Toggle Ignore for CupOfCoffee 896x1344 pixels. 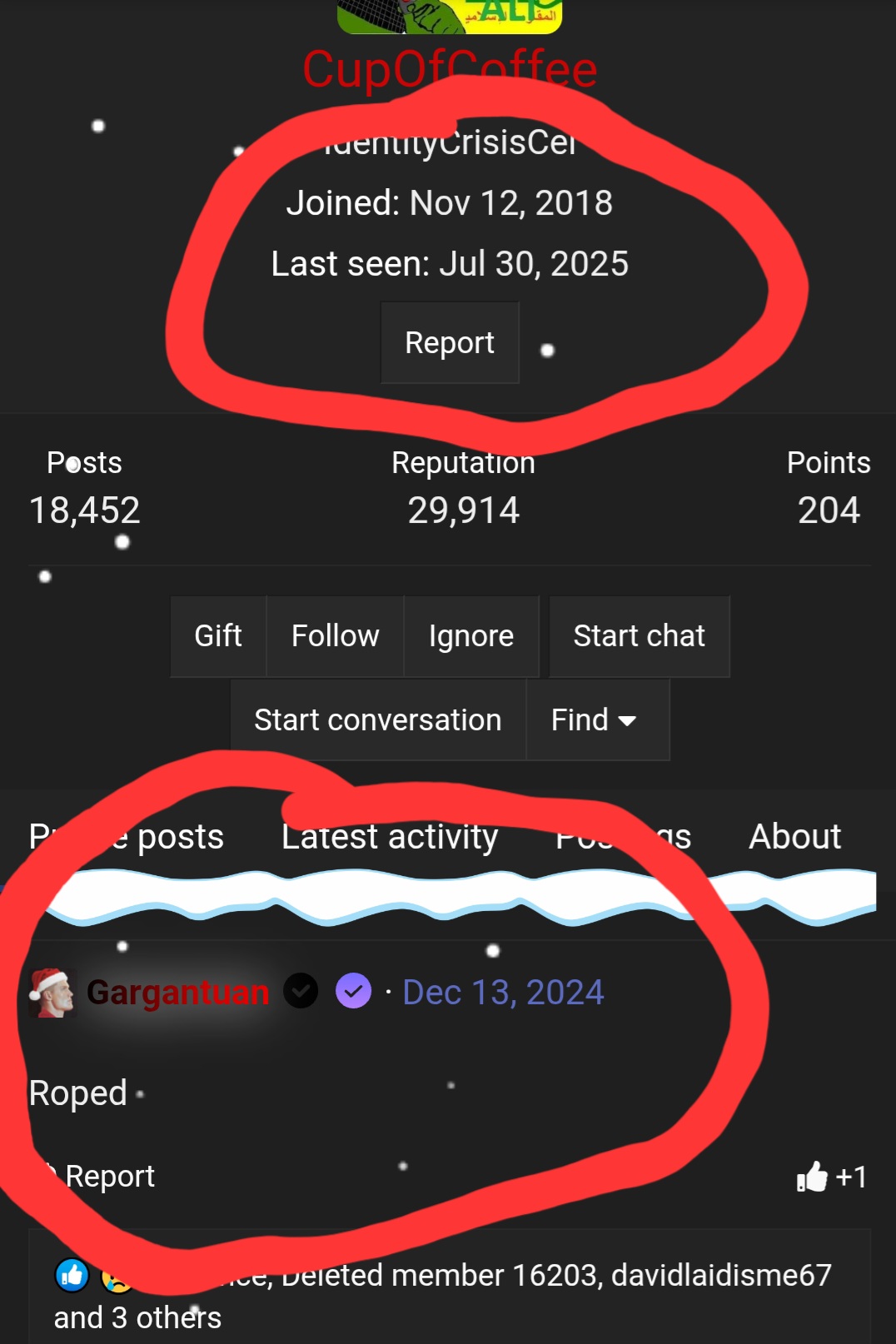tap(471, 635)
